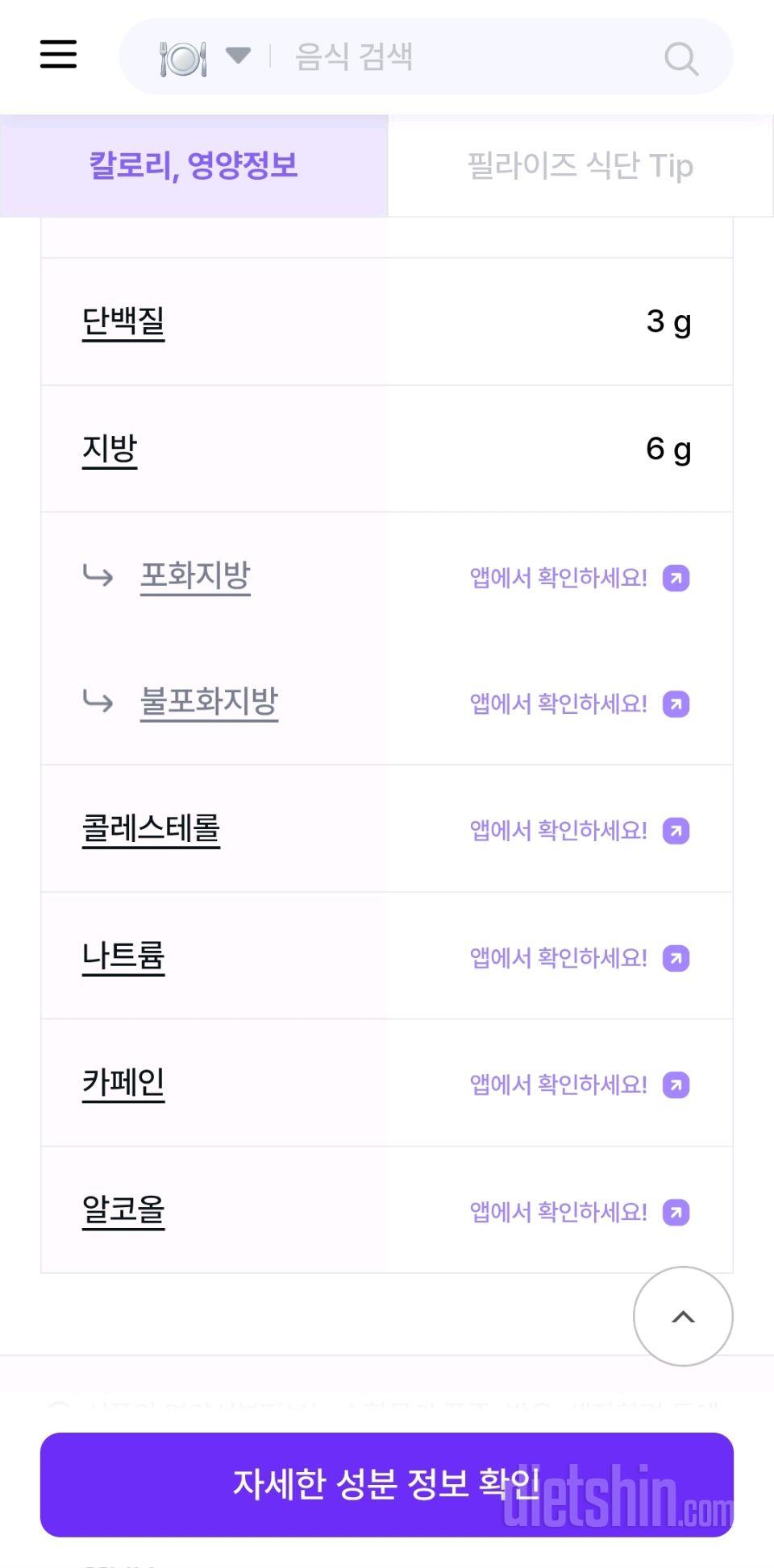
Task: Check 콜레스테롤 value in the app
Action: (580, 831)
